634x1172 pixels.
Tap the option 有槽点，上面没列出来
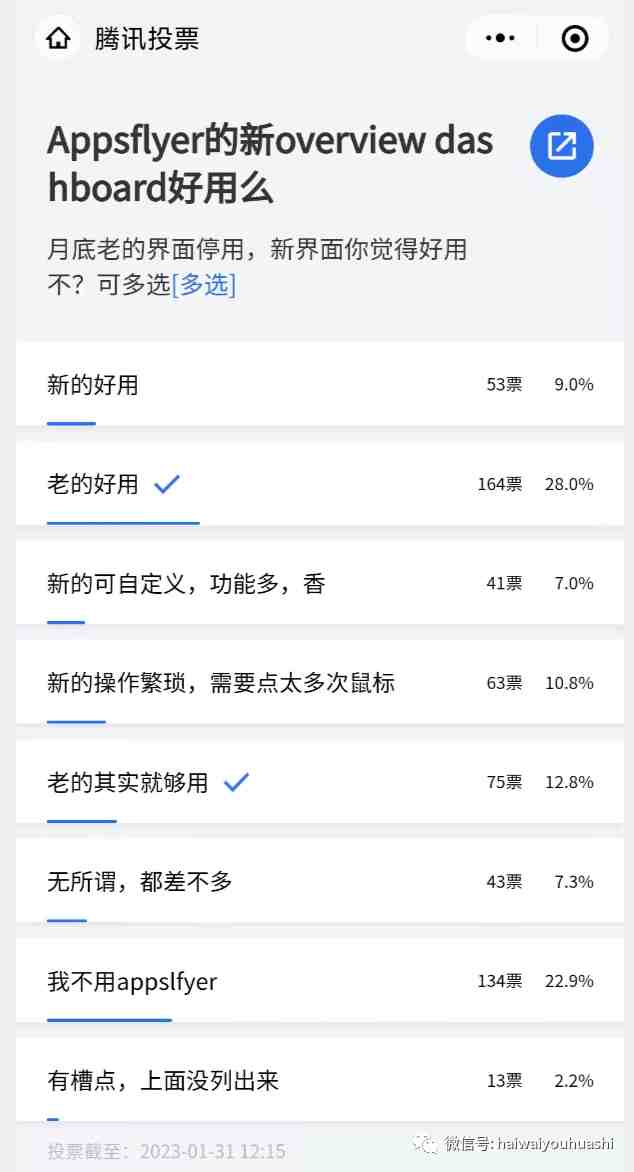click(320, 1080)
